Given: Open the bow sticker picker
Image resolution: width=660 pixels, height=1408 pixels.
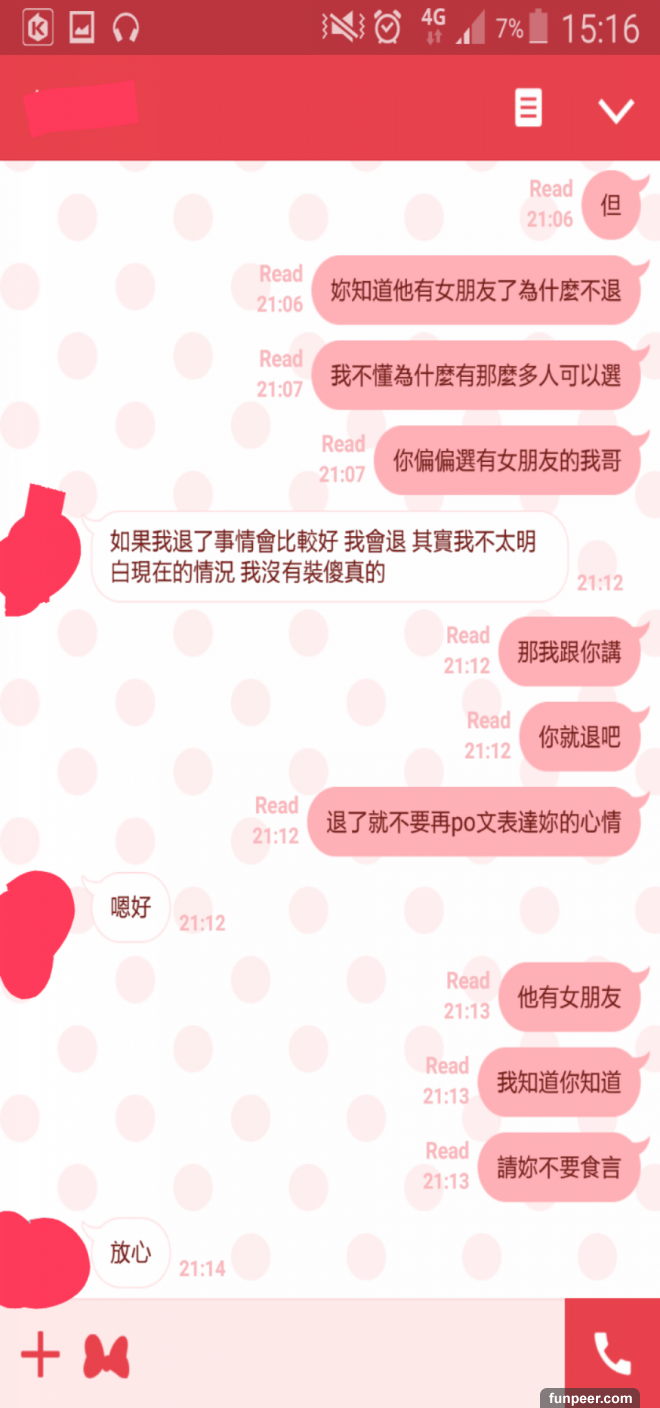Looking at the screenshot, I should tap(106, 1357).
